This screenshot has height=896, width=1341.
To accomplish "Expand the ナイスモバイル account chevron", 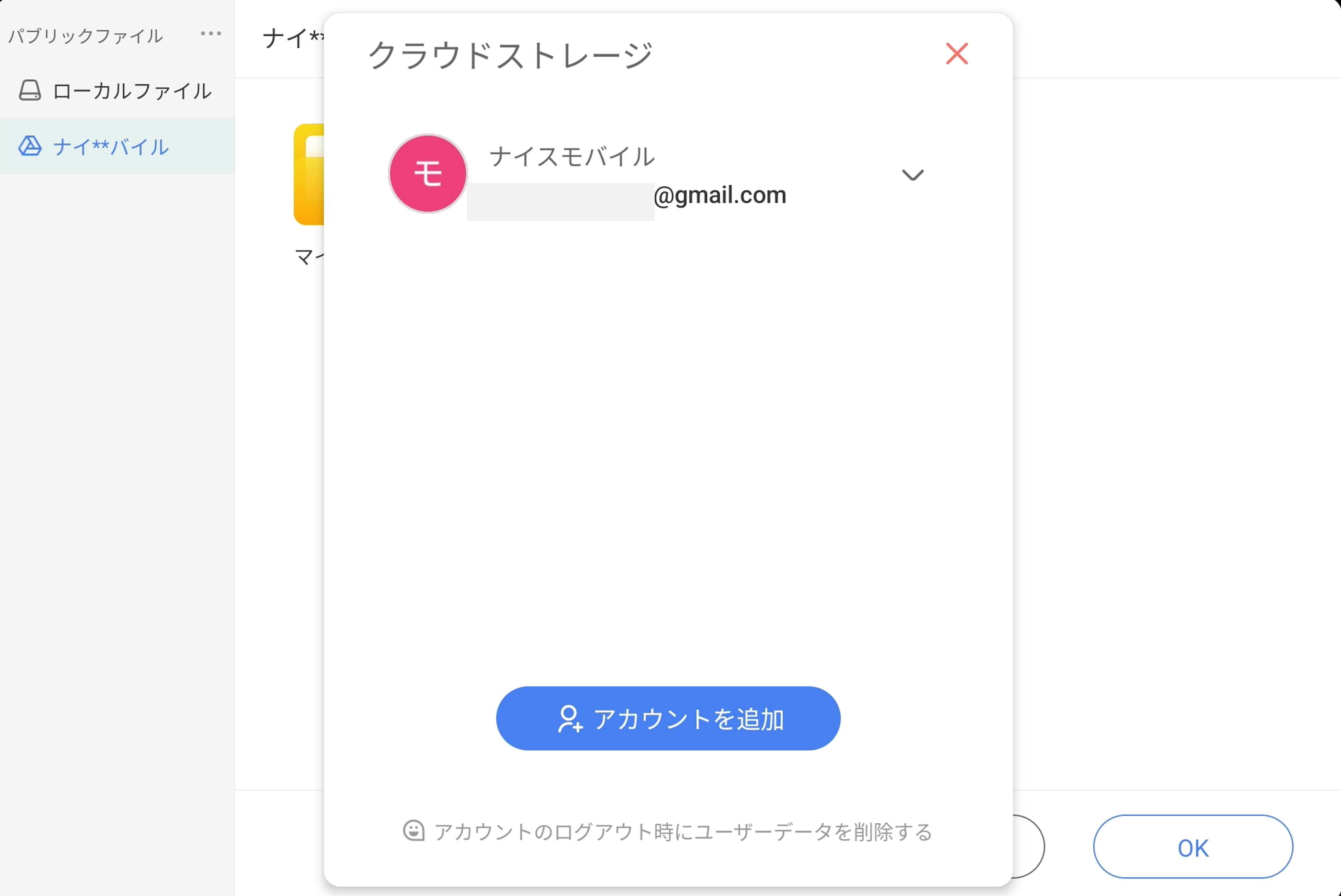I will [x=912, y=175].
